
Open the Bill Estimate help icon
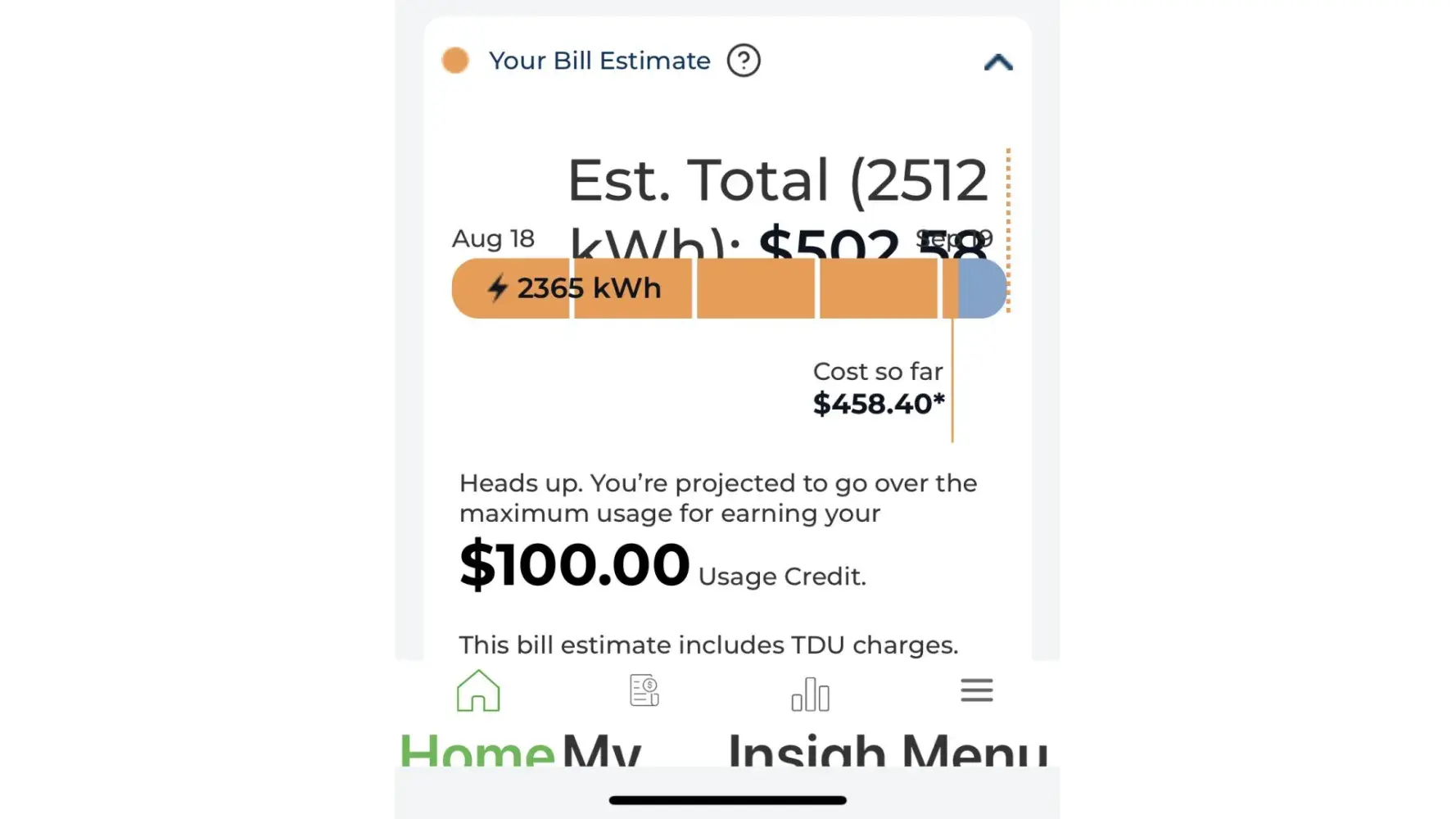[x=744, y=61]
